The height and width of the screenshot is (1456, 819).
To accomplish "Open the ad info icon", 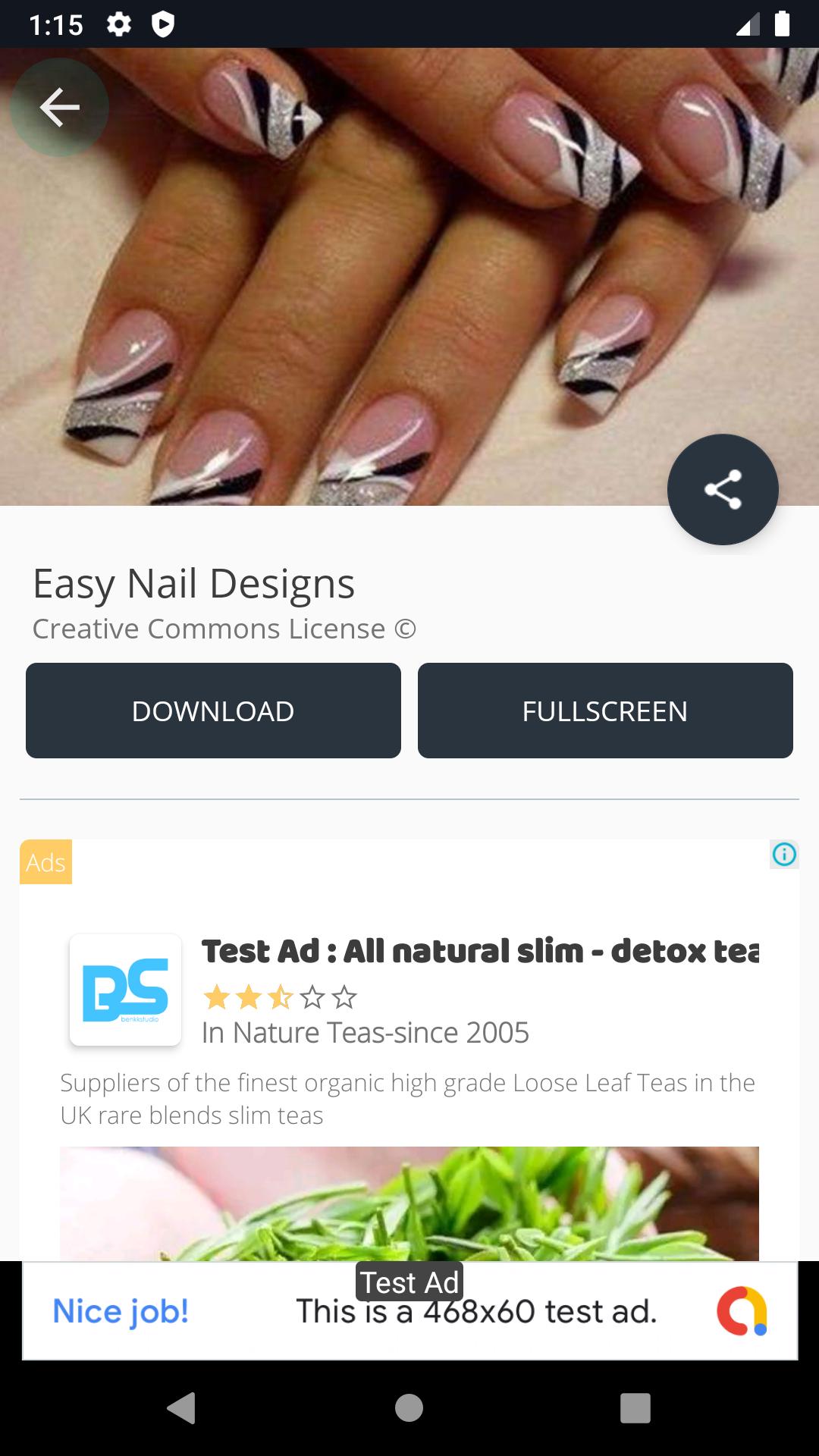I will 784,855.
